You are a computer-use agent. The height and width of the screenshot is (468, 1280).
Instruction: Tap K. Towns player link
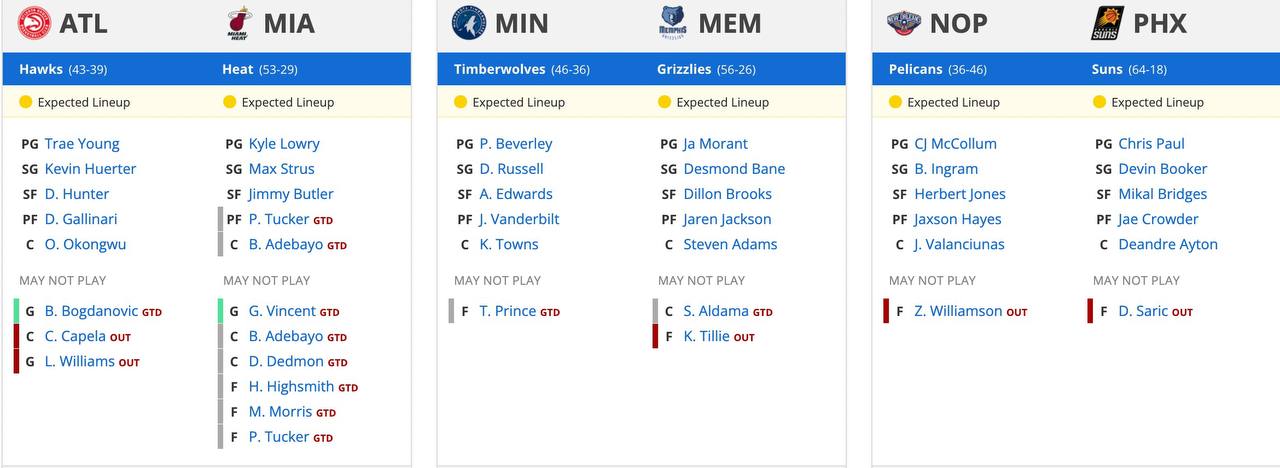point(508,244)
